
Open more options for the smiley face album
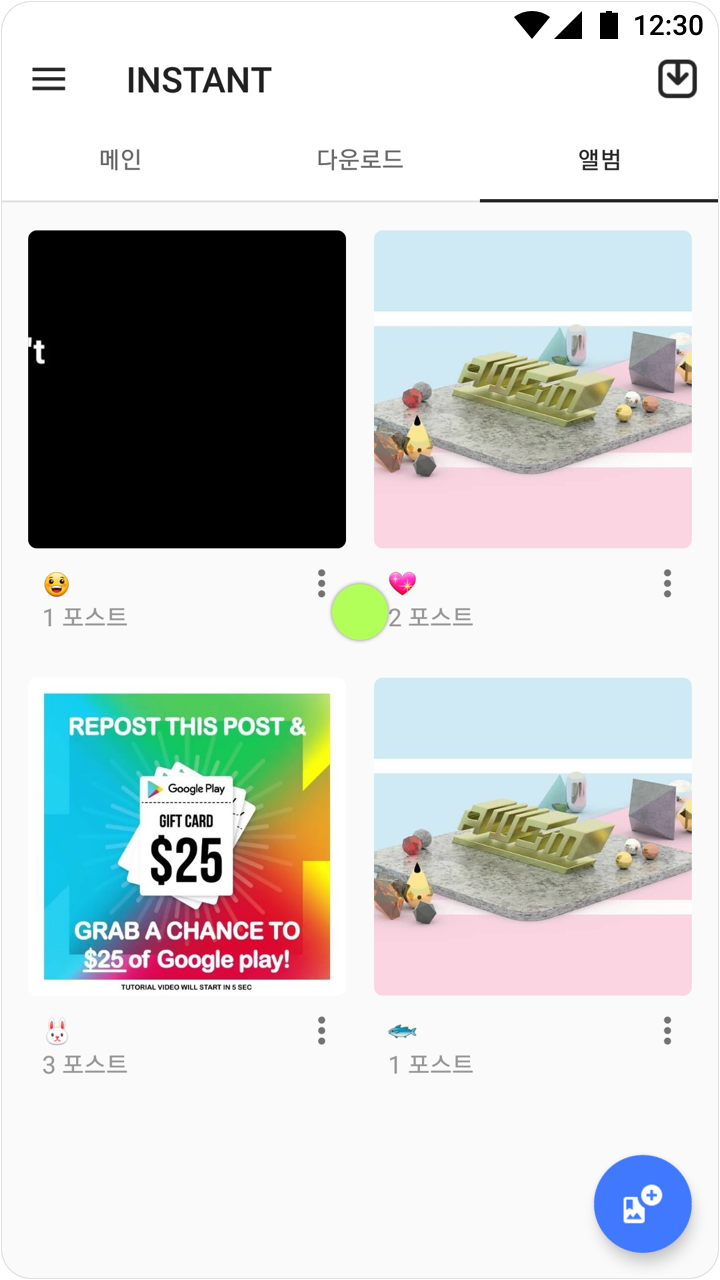click(x=321, y=583)
